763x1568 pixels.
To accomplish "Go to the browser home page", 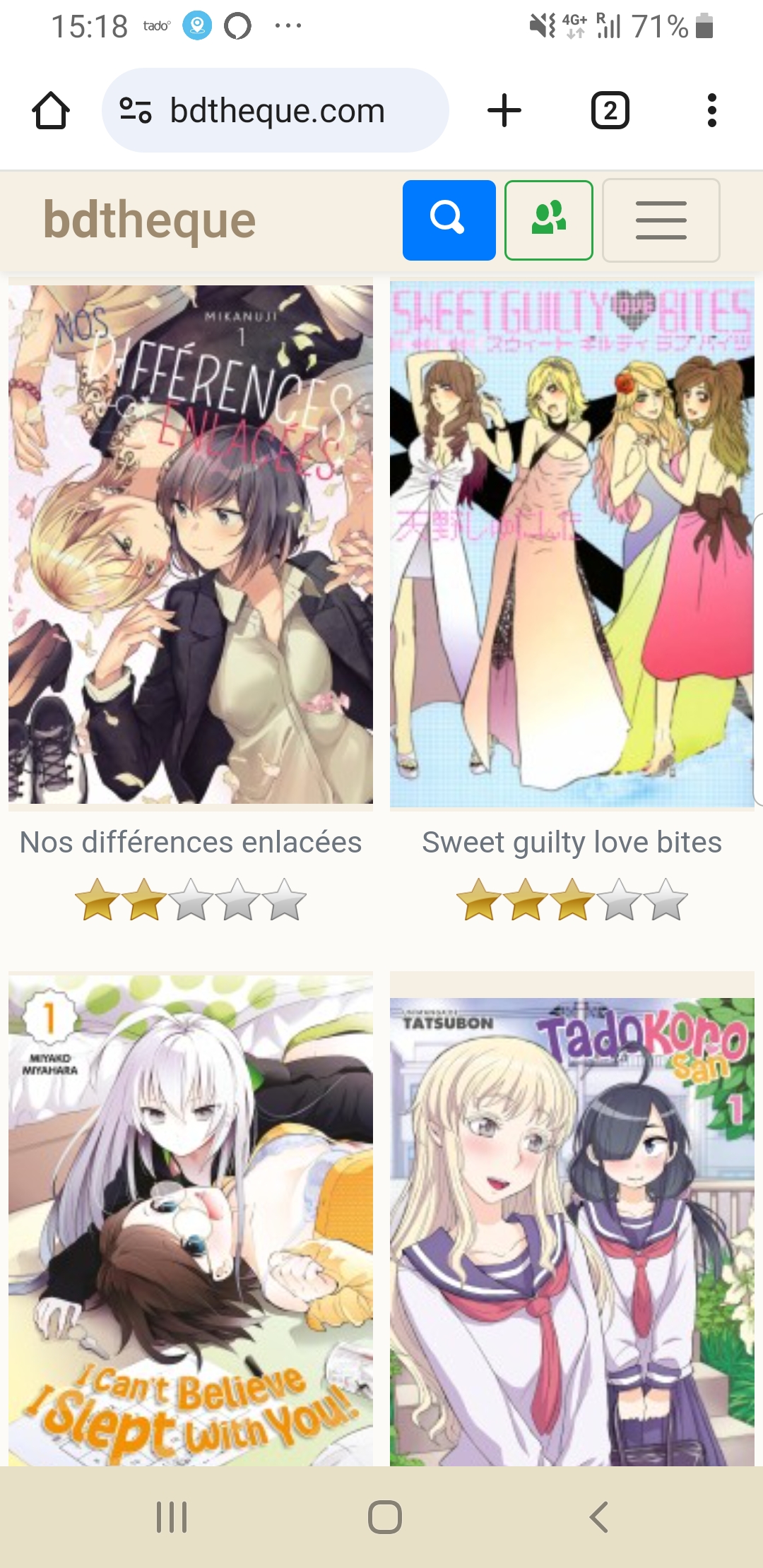I will coord(51,111).
